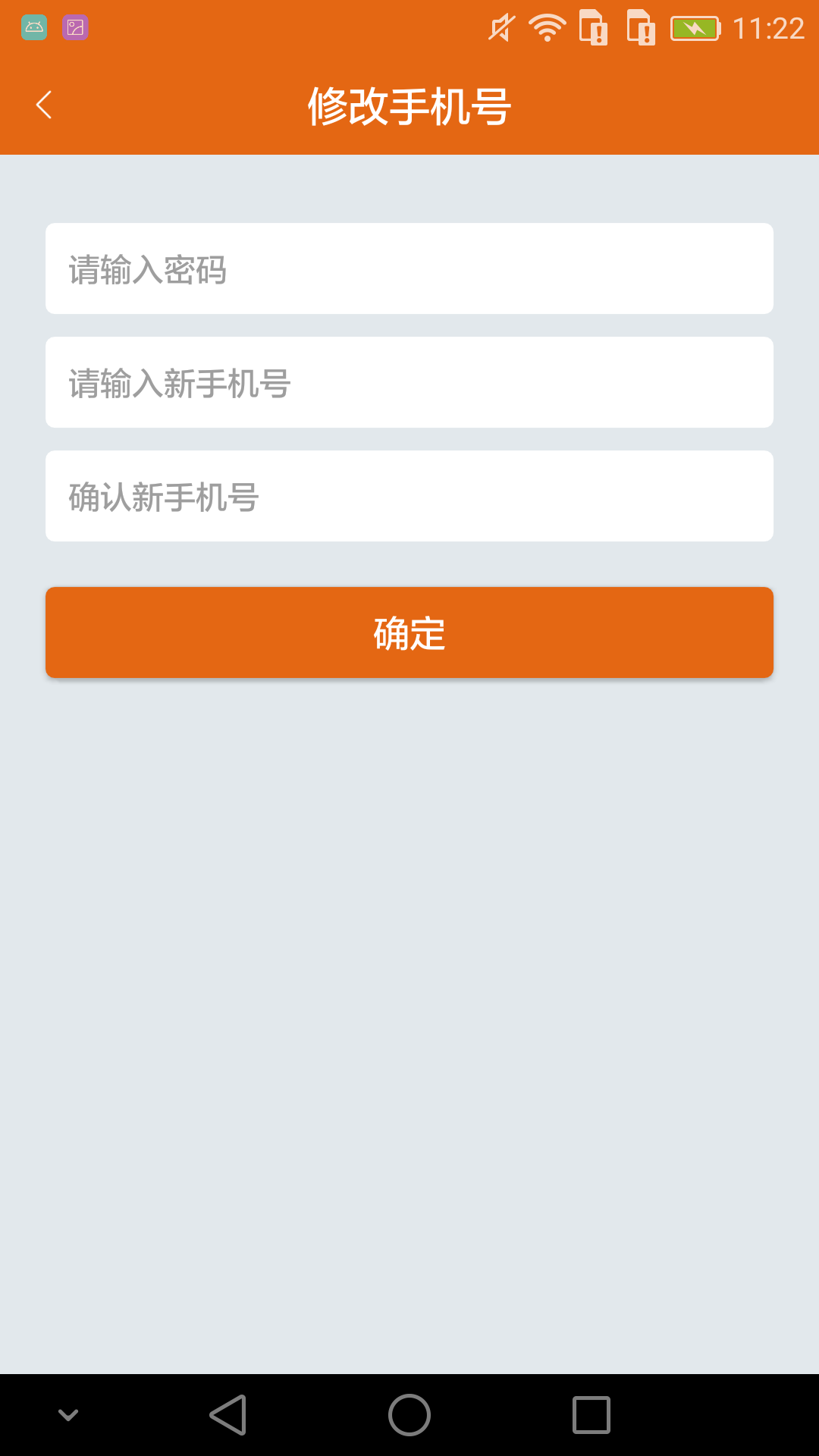
Task: Click the 请输入密码 password field
Action: (409, 268)
